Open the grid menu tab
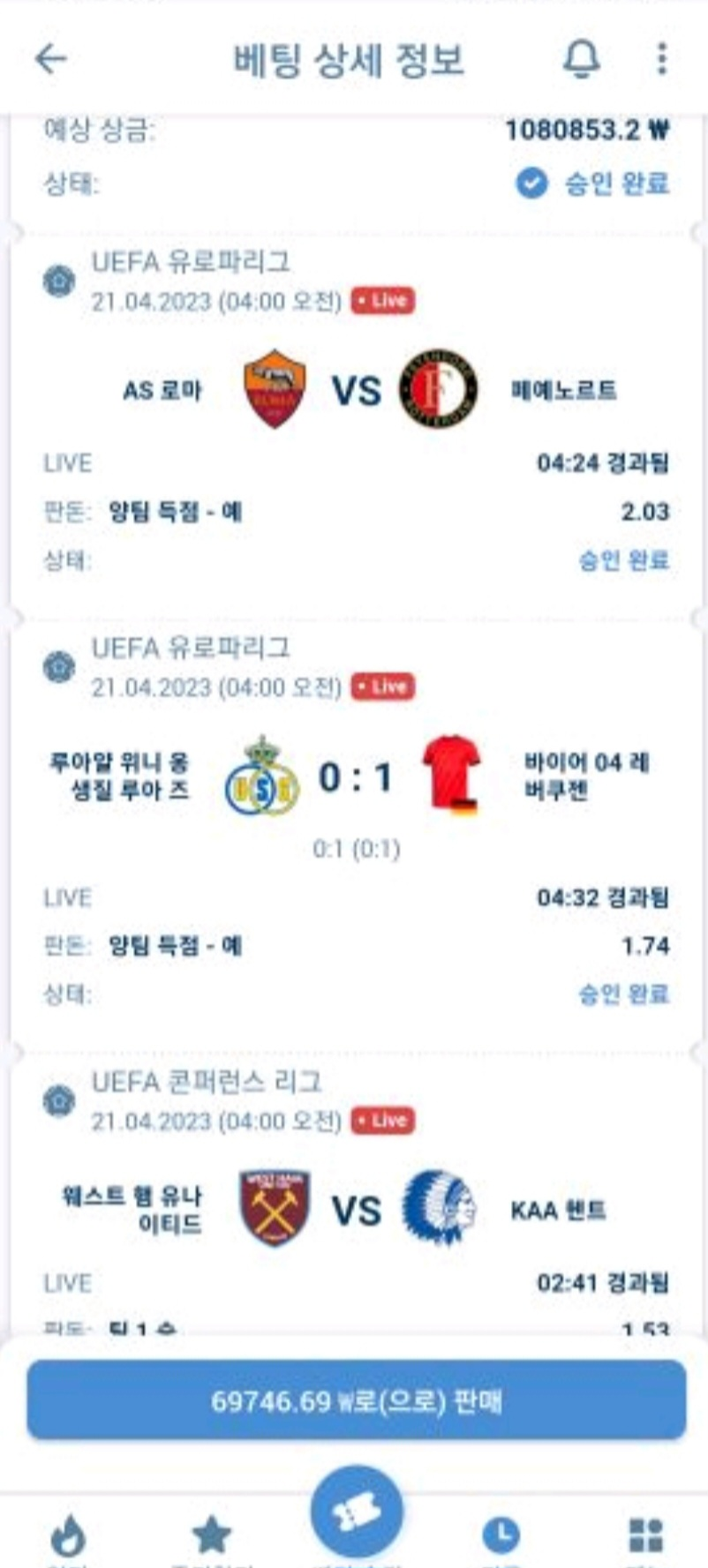The height and width of the screenshot is (1568, 708). [645, 1536]
